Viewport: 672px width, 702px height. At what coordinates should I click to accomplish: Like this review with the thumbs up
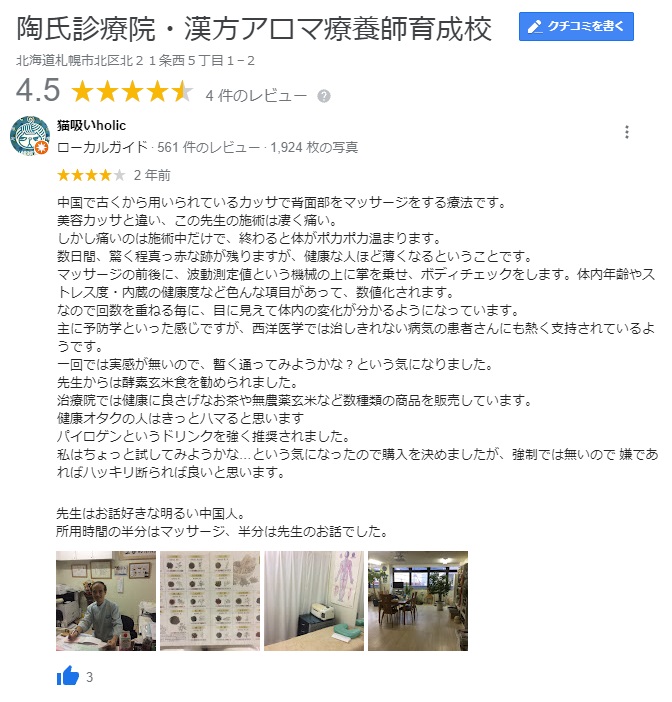pyautogui.click(x=68, y=677)
